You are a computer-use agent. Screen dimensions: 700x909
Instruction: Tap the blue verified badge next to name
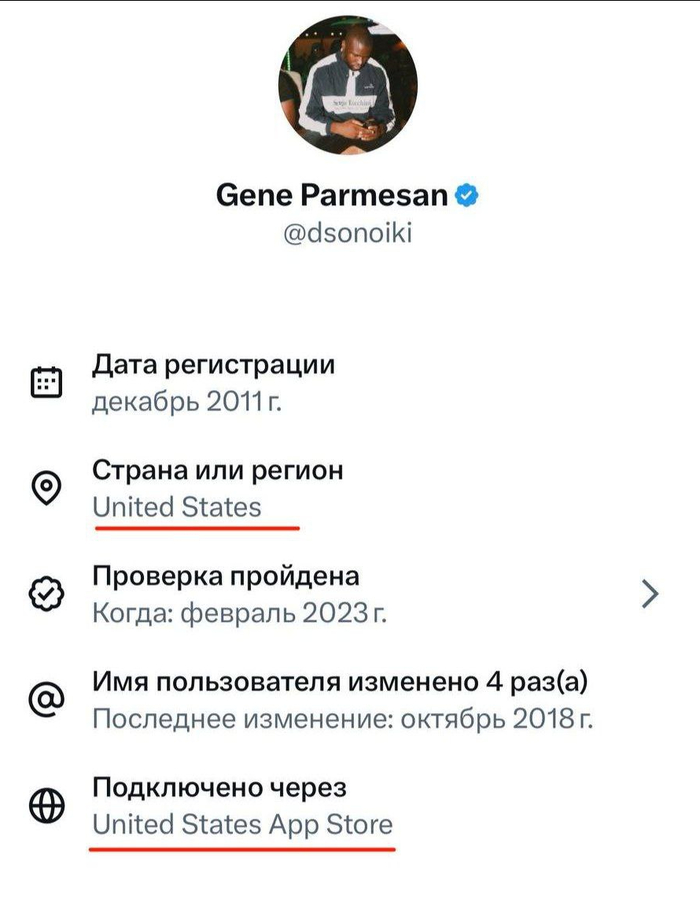tap(468, 195)
